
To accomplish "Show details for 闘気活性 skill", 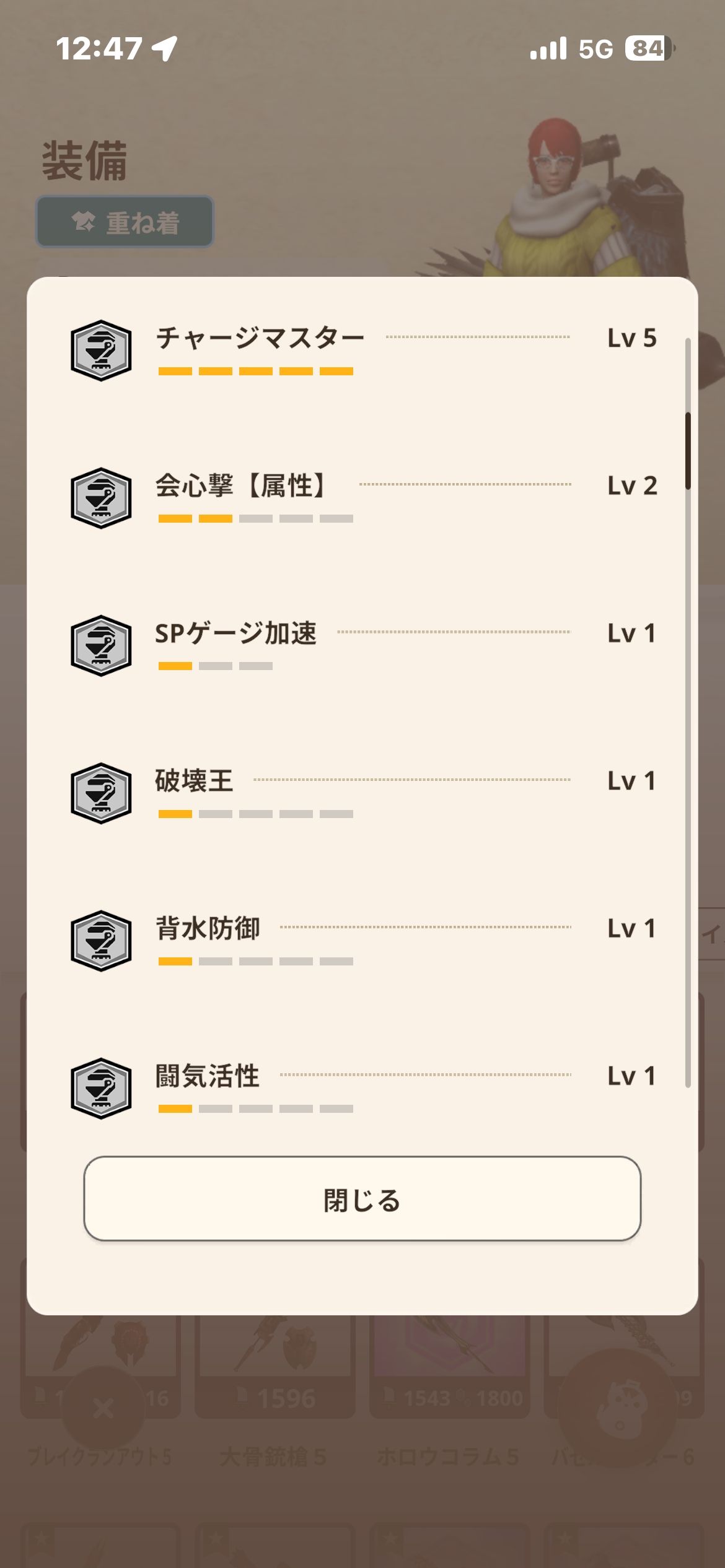I will pos(362,1087).
